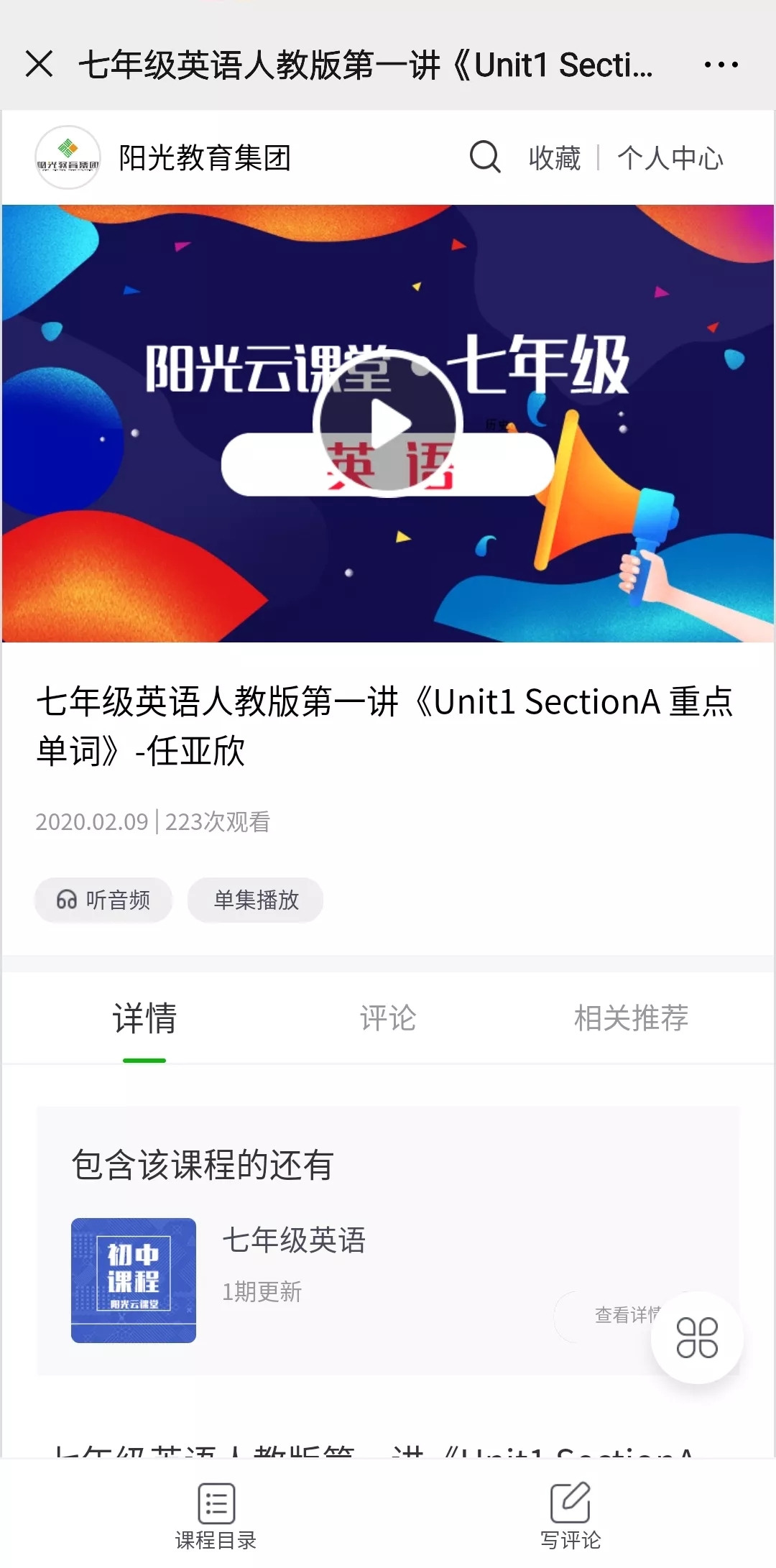Open the search magnifier icon
Screen dimensions: 776x1568
click(x=485, y=157)
